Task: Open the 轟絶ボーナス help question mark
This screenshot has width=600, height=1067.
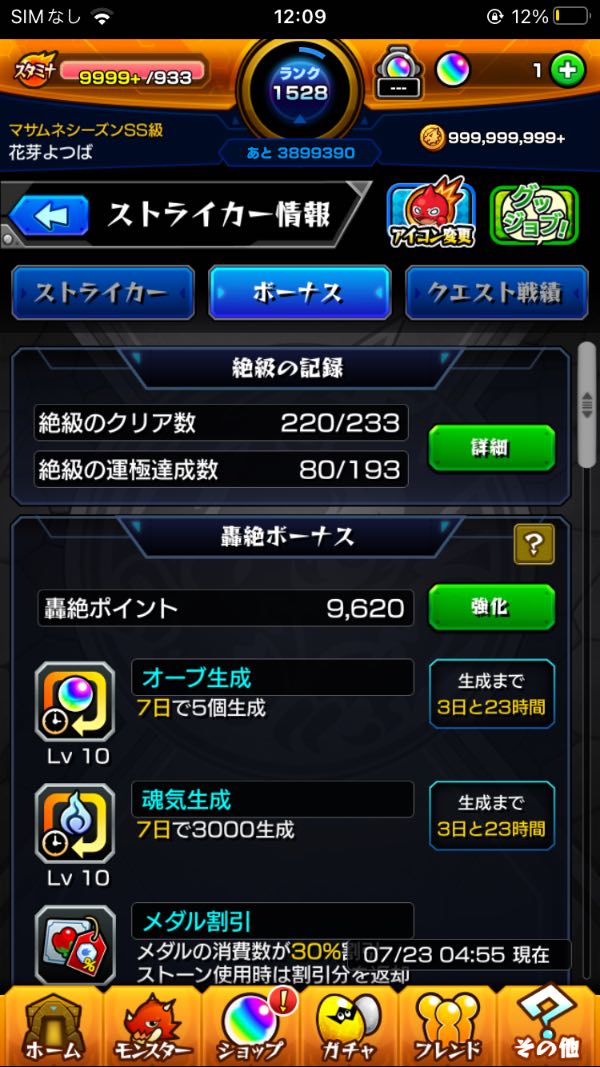Action: tap(534, 544)
